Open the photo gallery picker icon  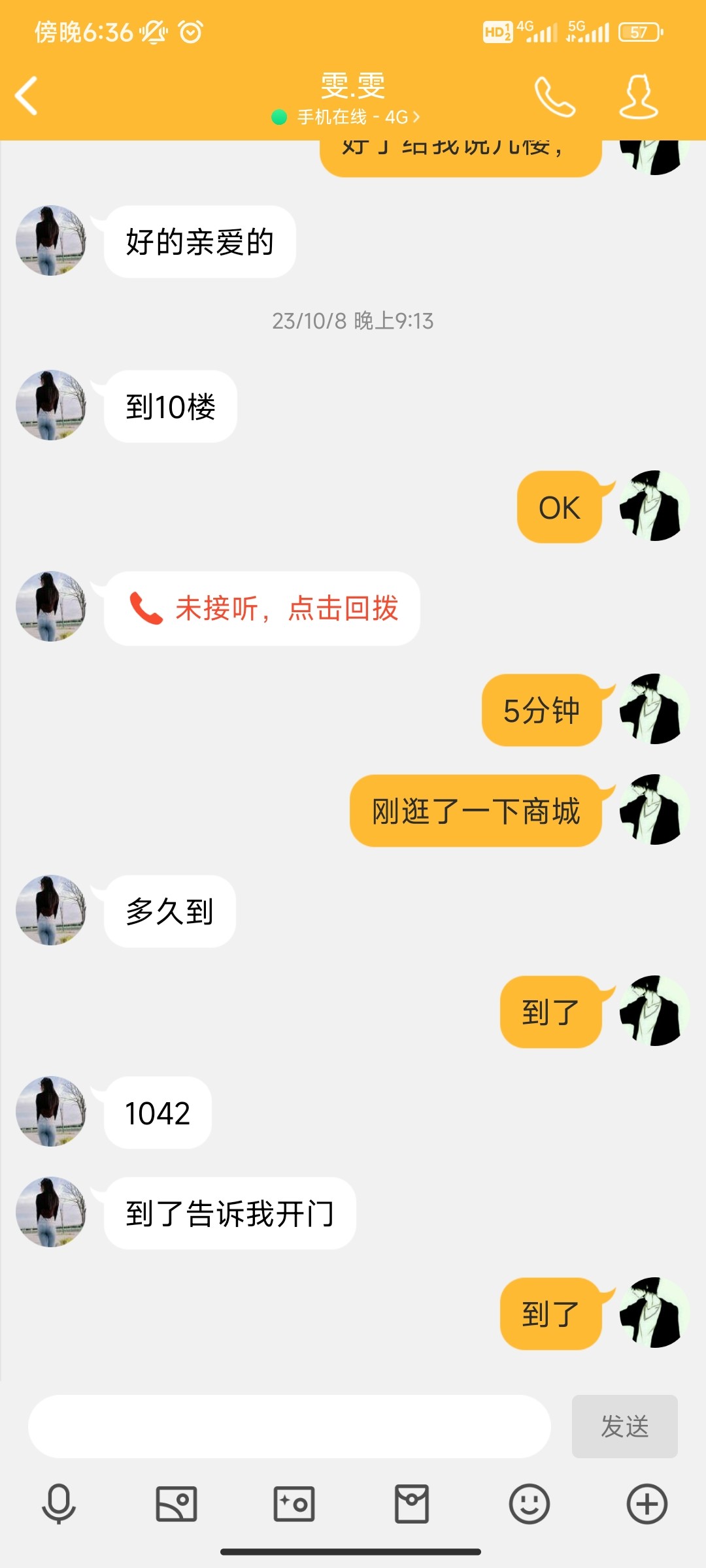176,1504
